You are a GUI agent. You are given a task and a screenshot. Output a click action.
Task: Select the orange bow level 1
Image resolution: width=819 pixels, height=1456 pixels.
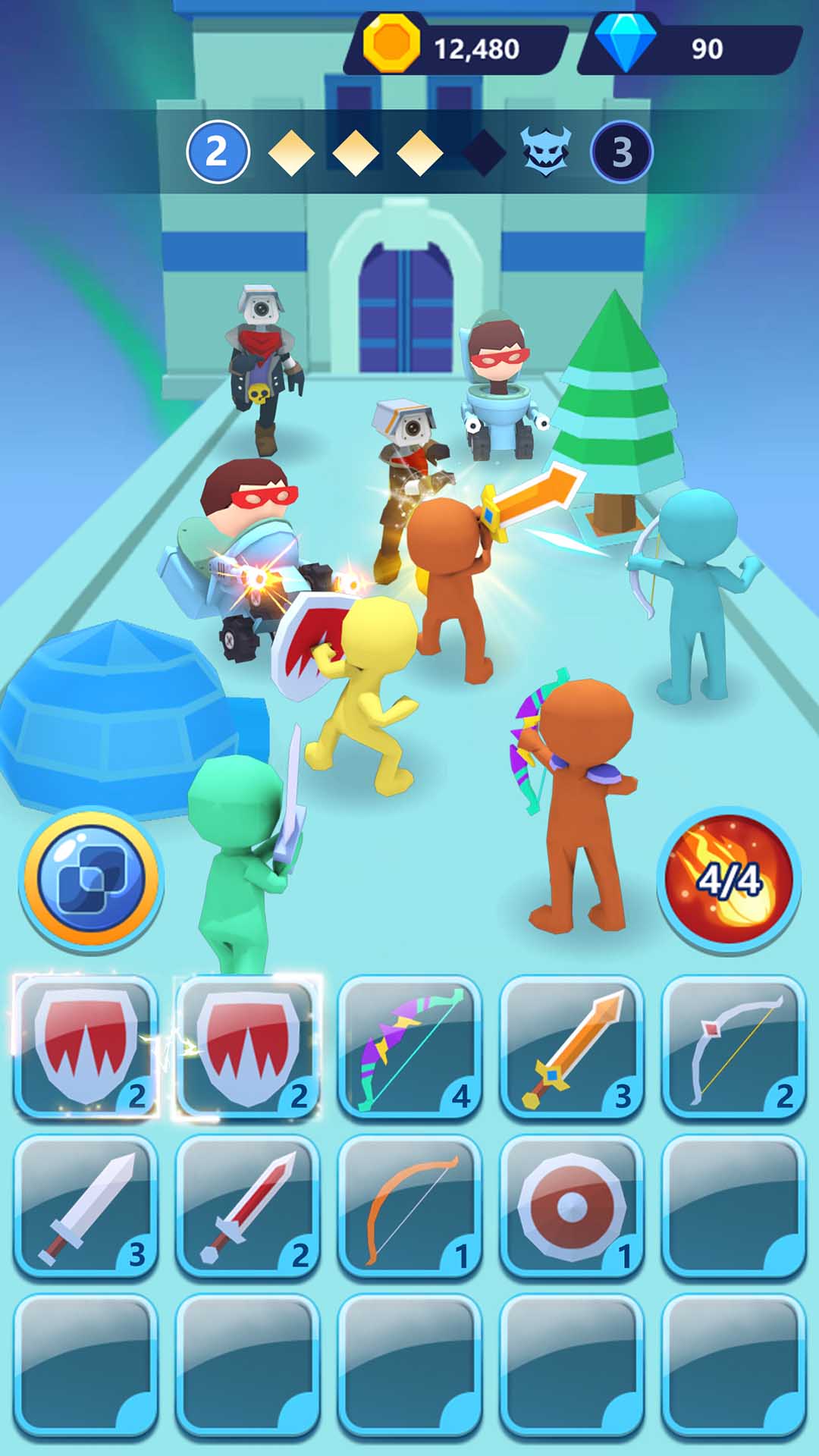point(409,1207)
